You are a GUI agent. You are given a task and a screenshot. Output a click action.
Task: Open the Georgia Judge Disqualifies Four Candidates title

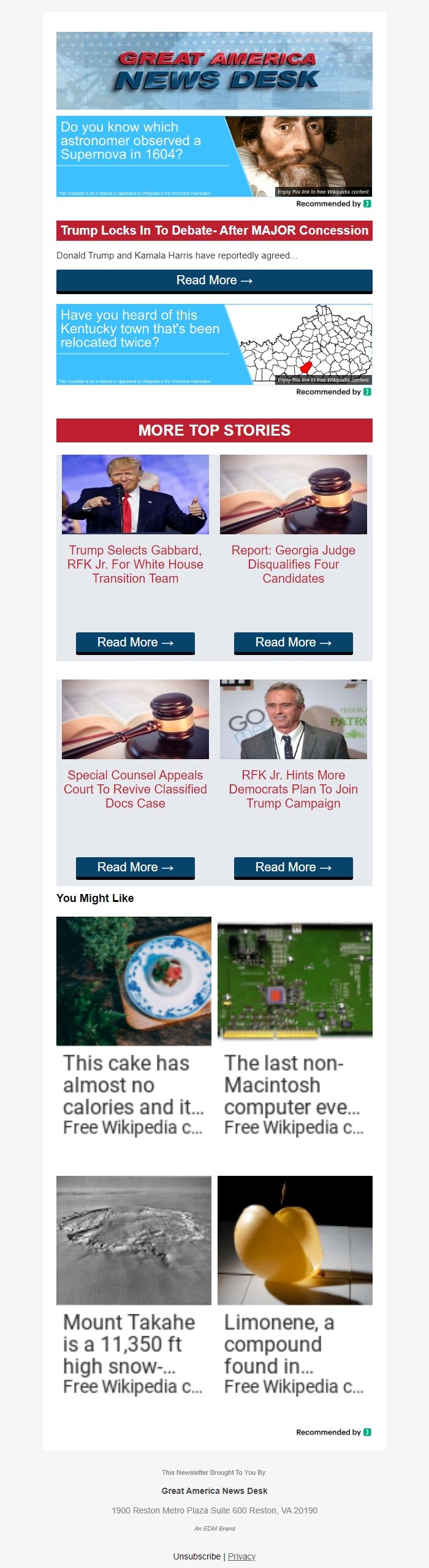293,564
